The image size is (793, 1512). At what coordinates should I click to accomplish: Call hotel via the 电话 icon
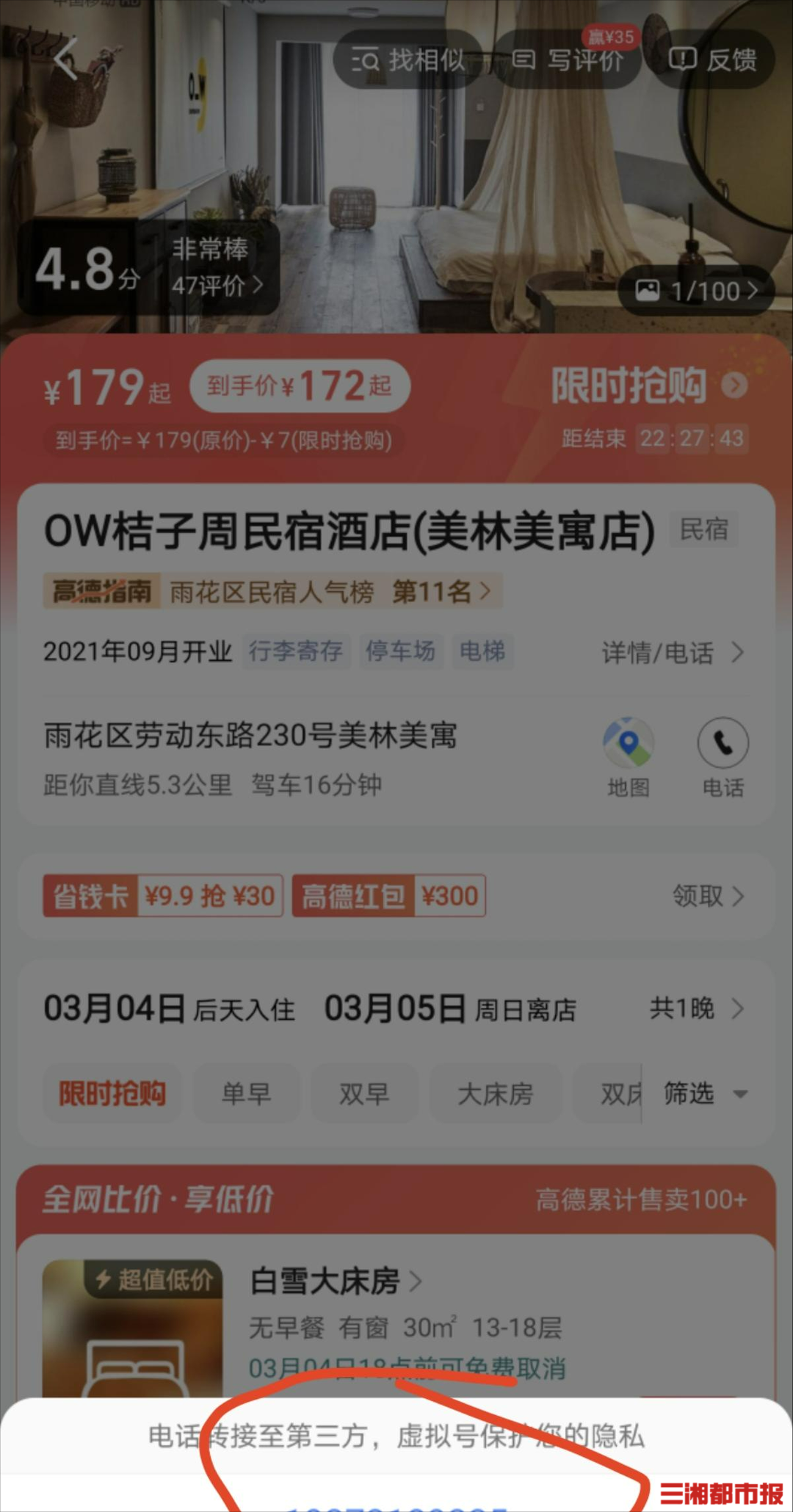point(723,756)
